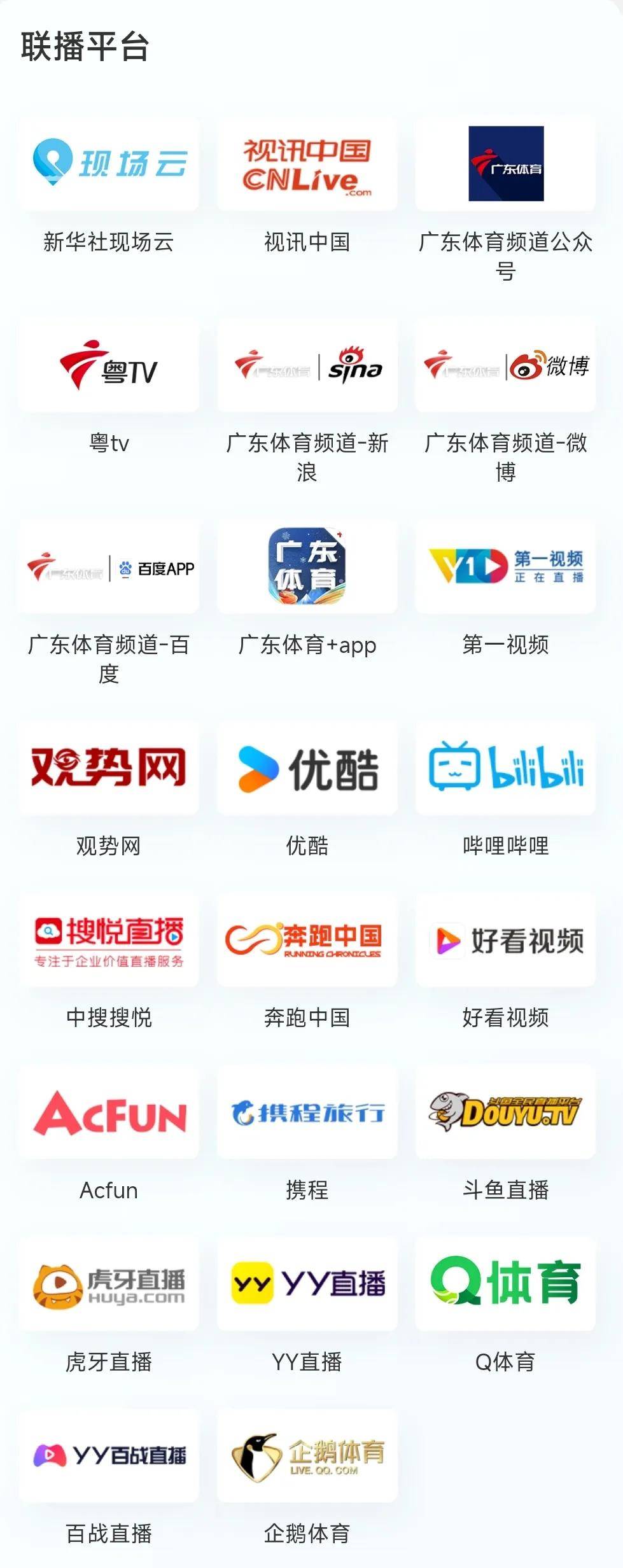Tap the 粤tv platform card
623x1568 pixels.
coord(109,366)
